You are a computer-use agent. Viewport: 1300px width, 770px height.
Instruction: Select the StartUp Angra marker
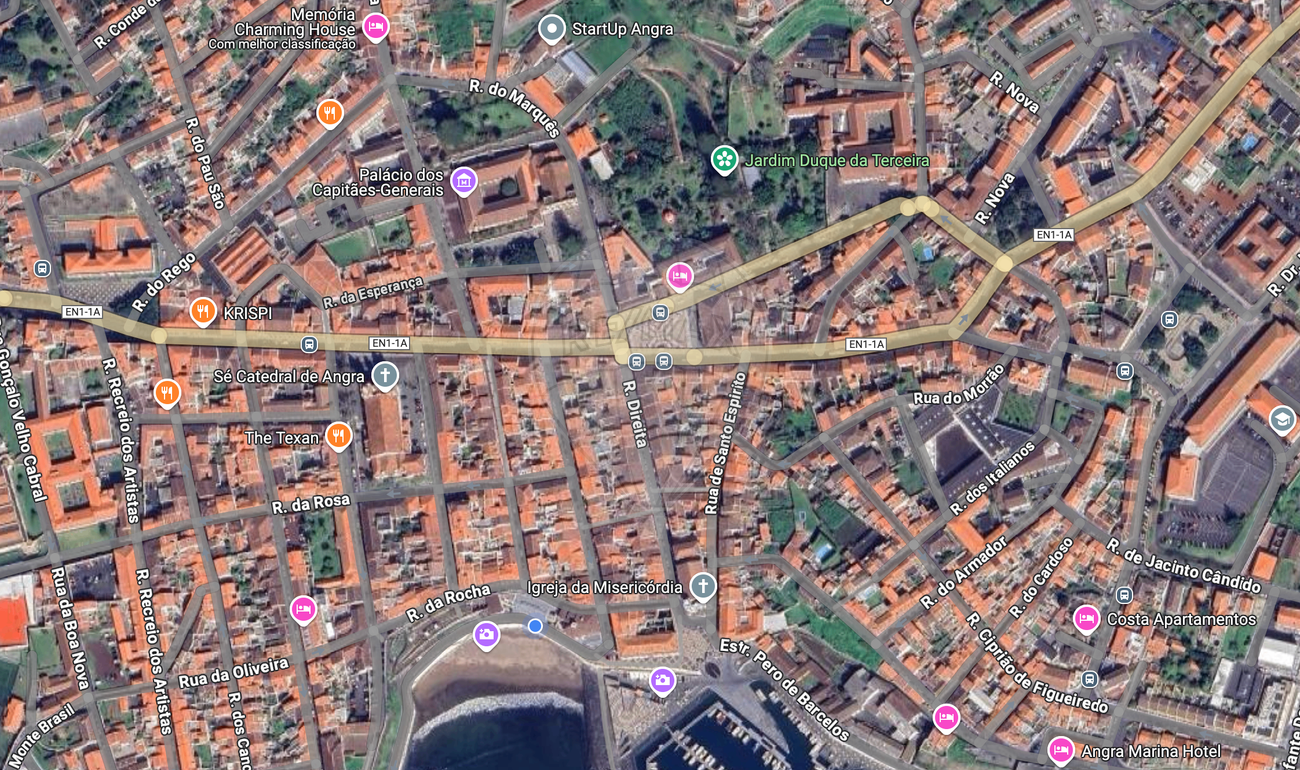(x=551, y=29)
